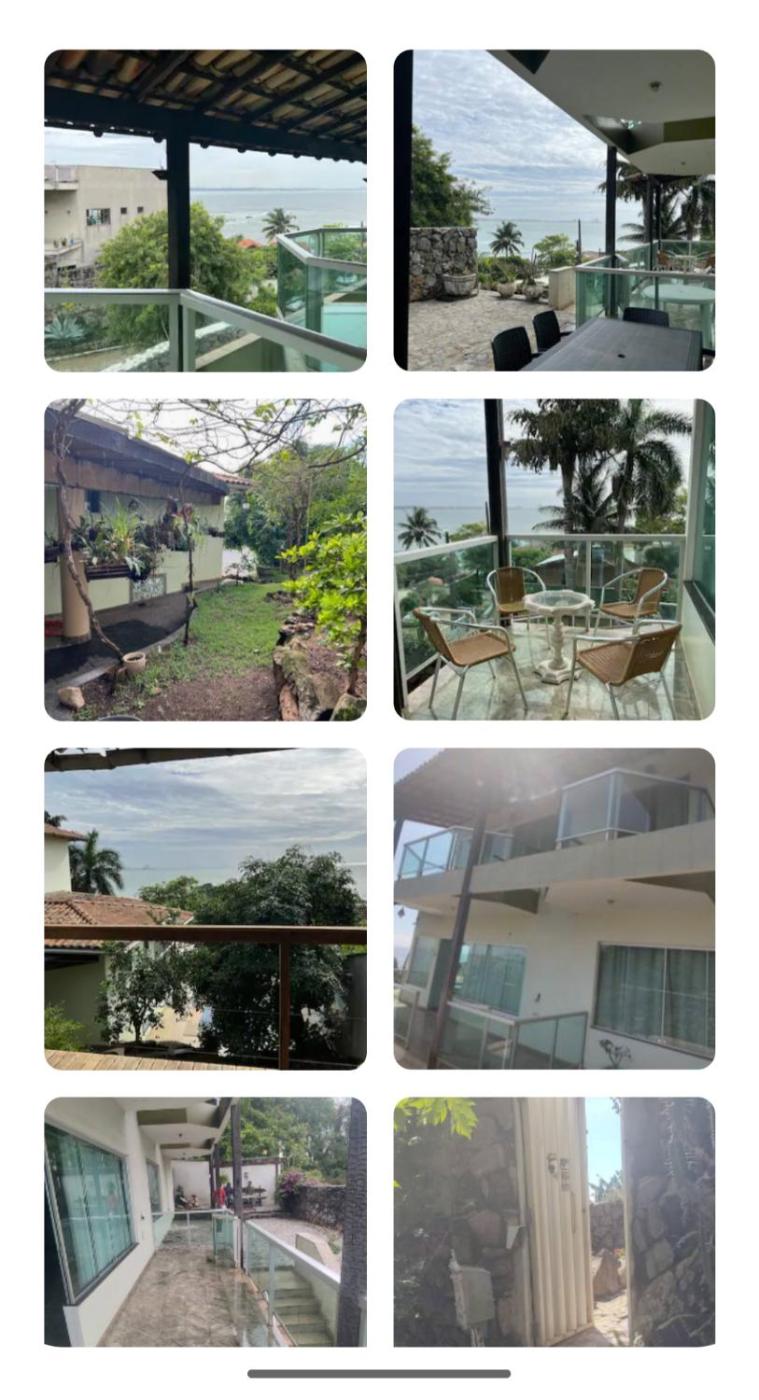View the garden photo with the grass path

click(205, 560)
